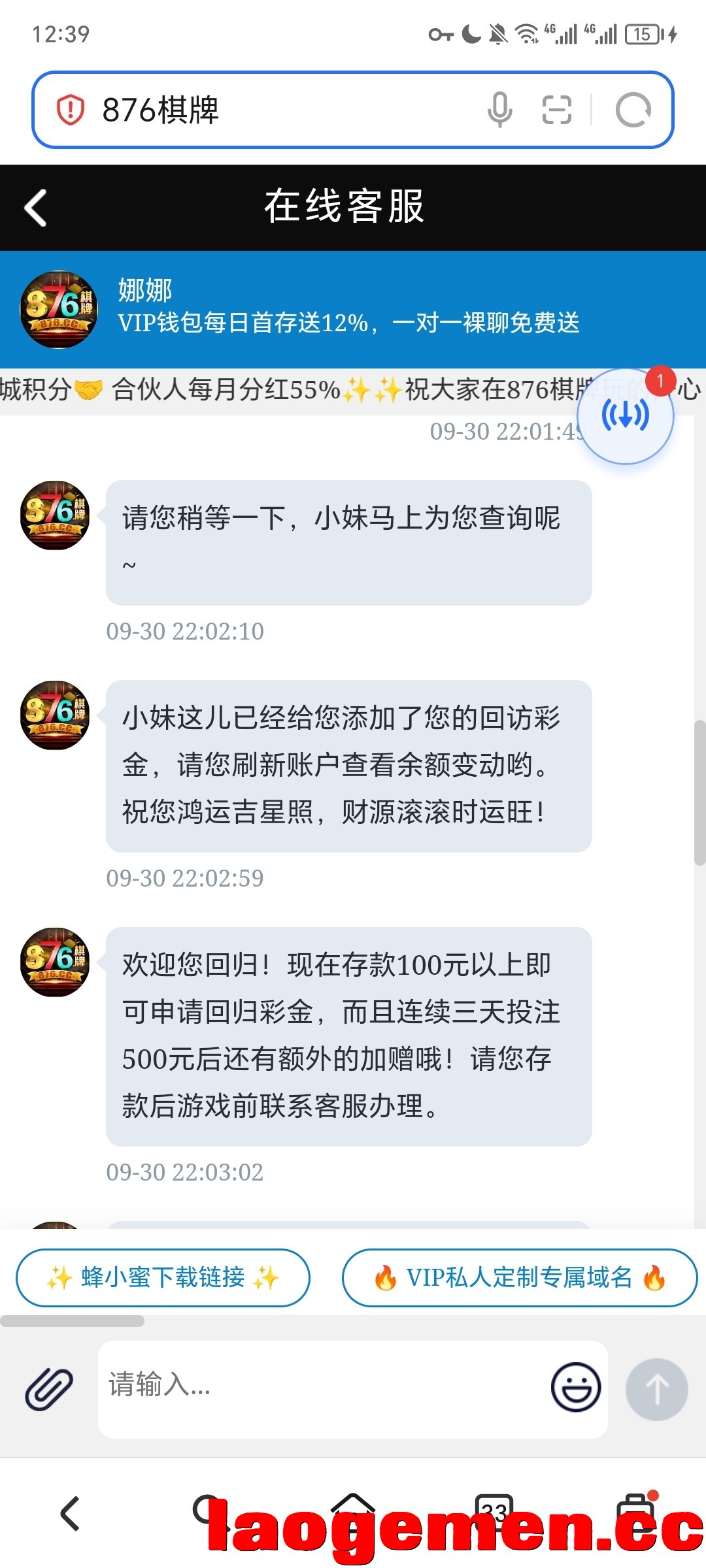Tap the browser back arrow at the bottom
Image resolution: width=706 pixels, height=1568 pixels.
[x=70, y=1514]
